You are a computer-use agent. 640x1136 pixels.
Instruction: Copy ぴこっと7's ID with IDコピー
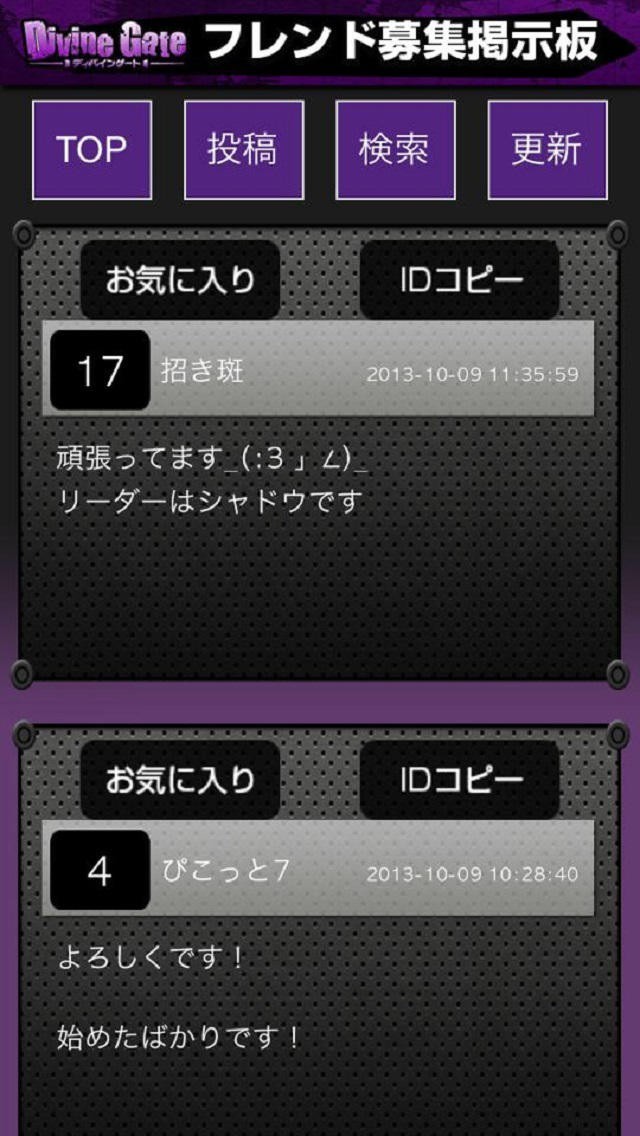coord(459,780)
